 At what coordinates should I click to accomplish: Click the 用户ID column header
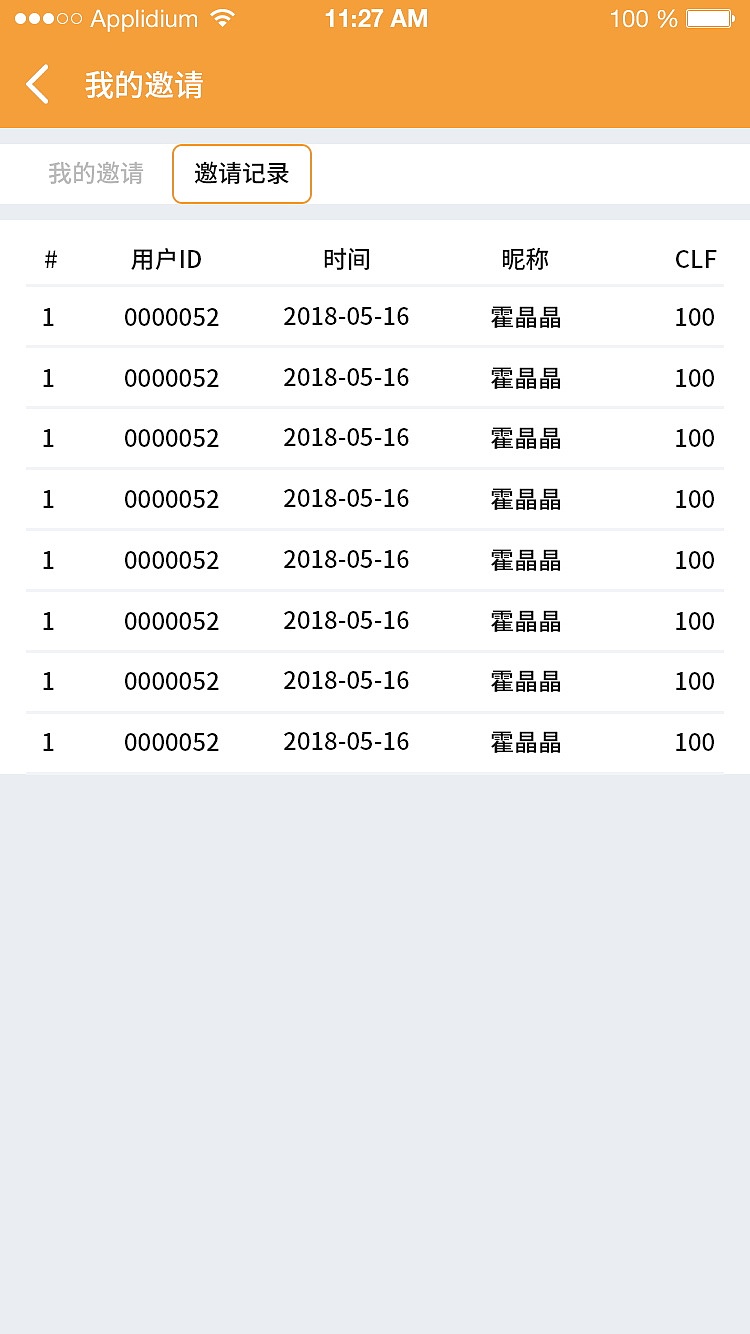pos(165,259)
